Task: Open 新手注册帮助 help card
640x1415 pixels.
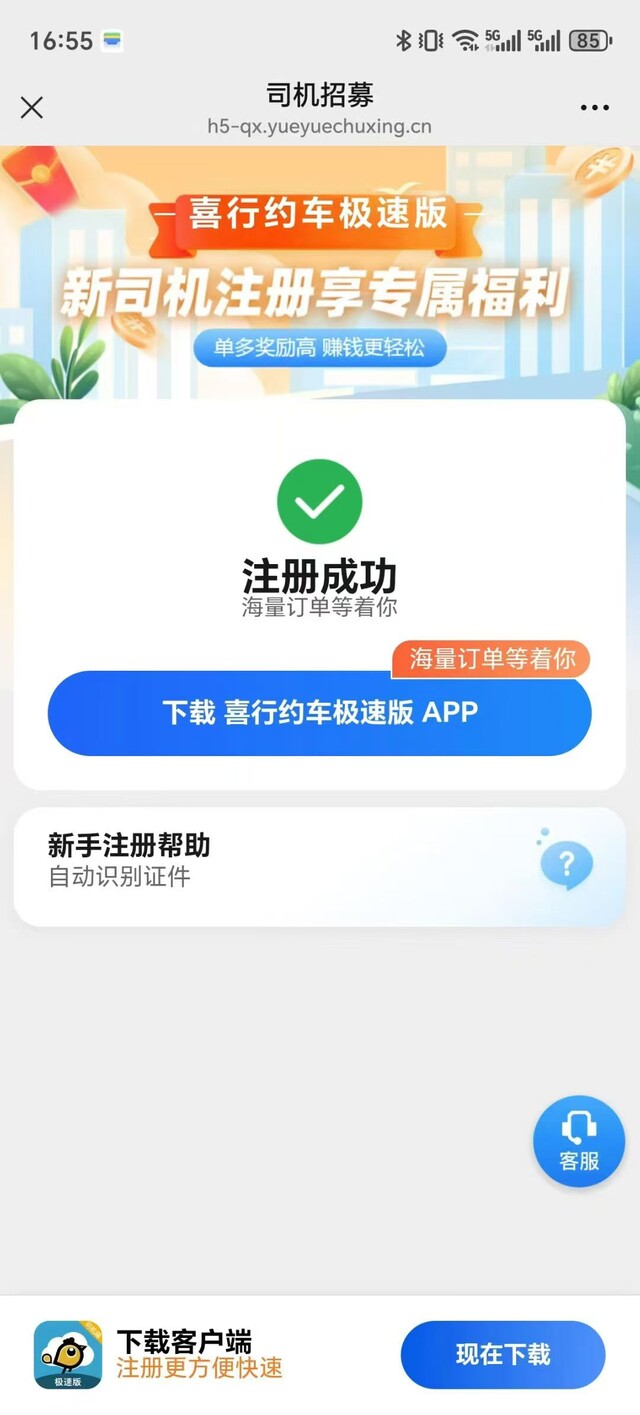Action: pyautogui.click(x=320, y=867)
